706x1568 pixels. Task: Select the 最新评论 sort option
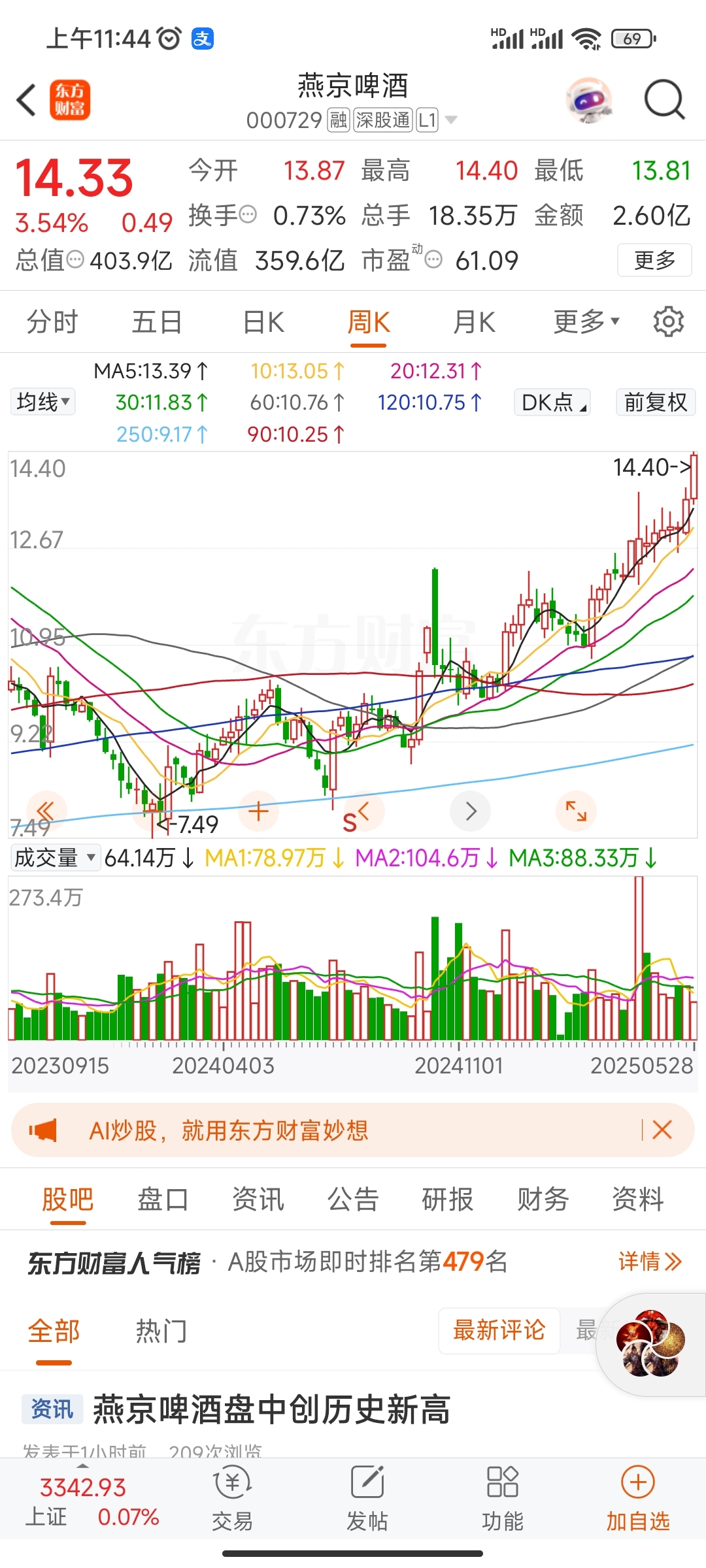point(499,1330)
